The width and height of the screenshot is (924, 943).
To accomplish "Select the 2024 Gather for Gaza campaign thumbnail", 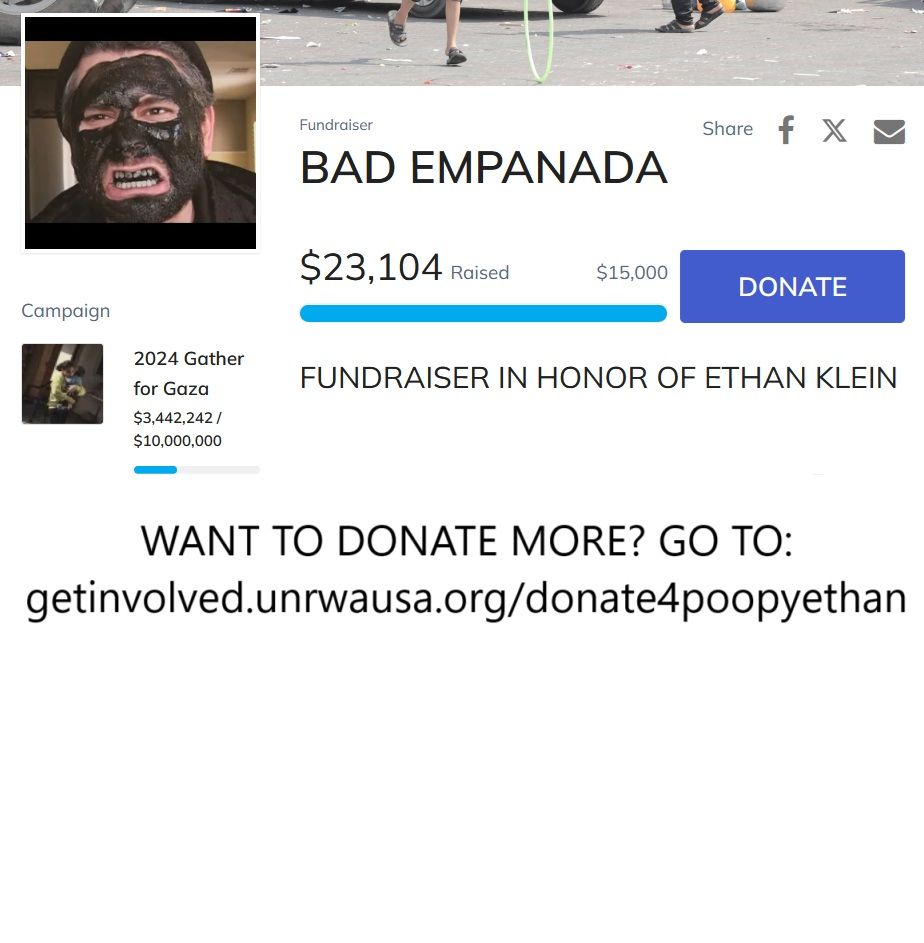I will 62,384.
